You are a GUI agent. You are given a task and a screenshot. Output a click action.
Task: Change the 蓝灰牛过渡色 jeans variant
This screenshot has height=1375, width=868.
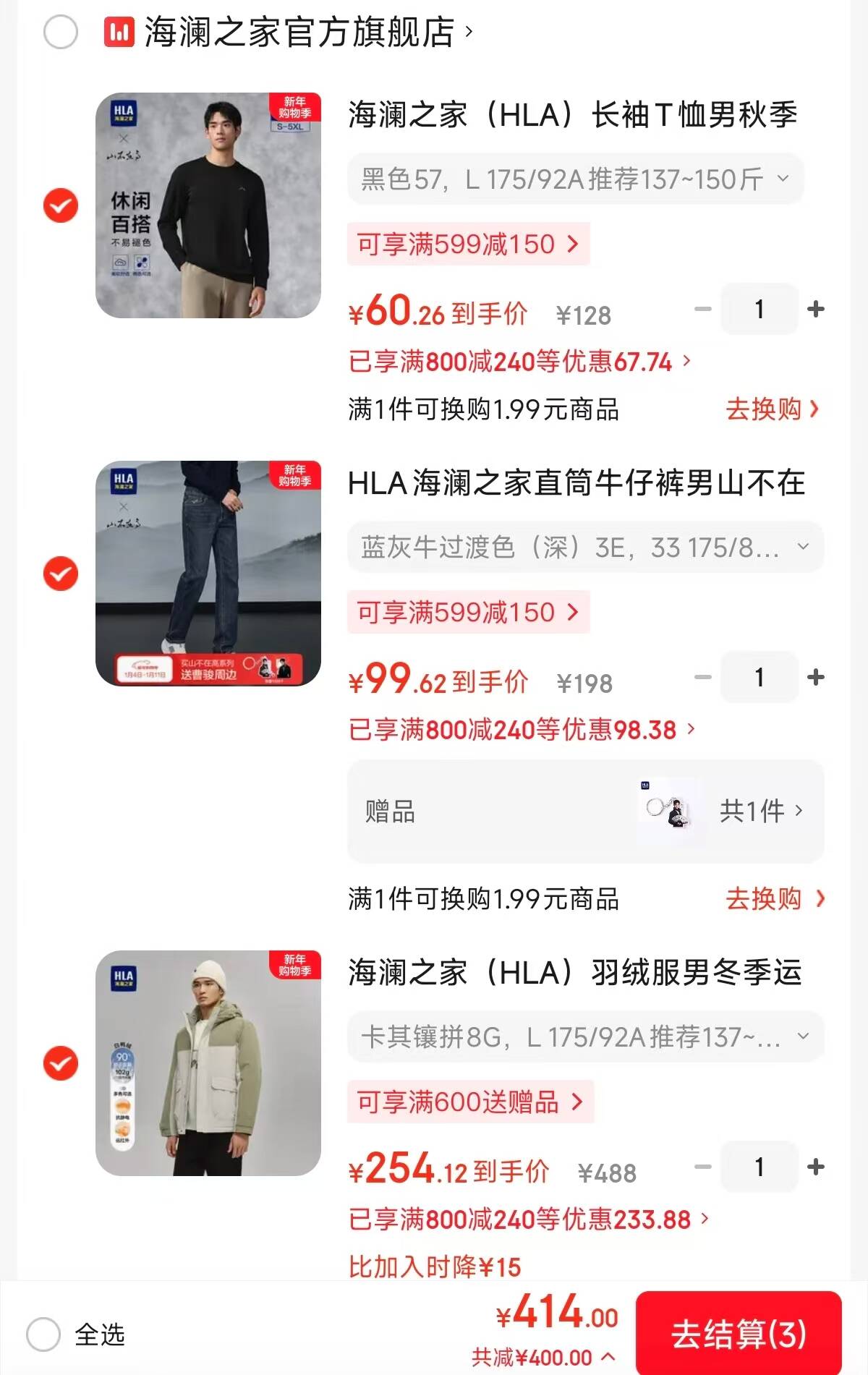tap(584, 547)
